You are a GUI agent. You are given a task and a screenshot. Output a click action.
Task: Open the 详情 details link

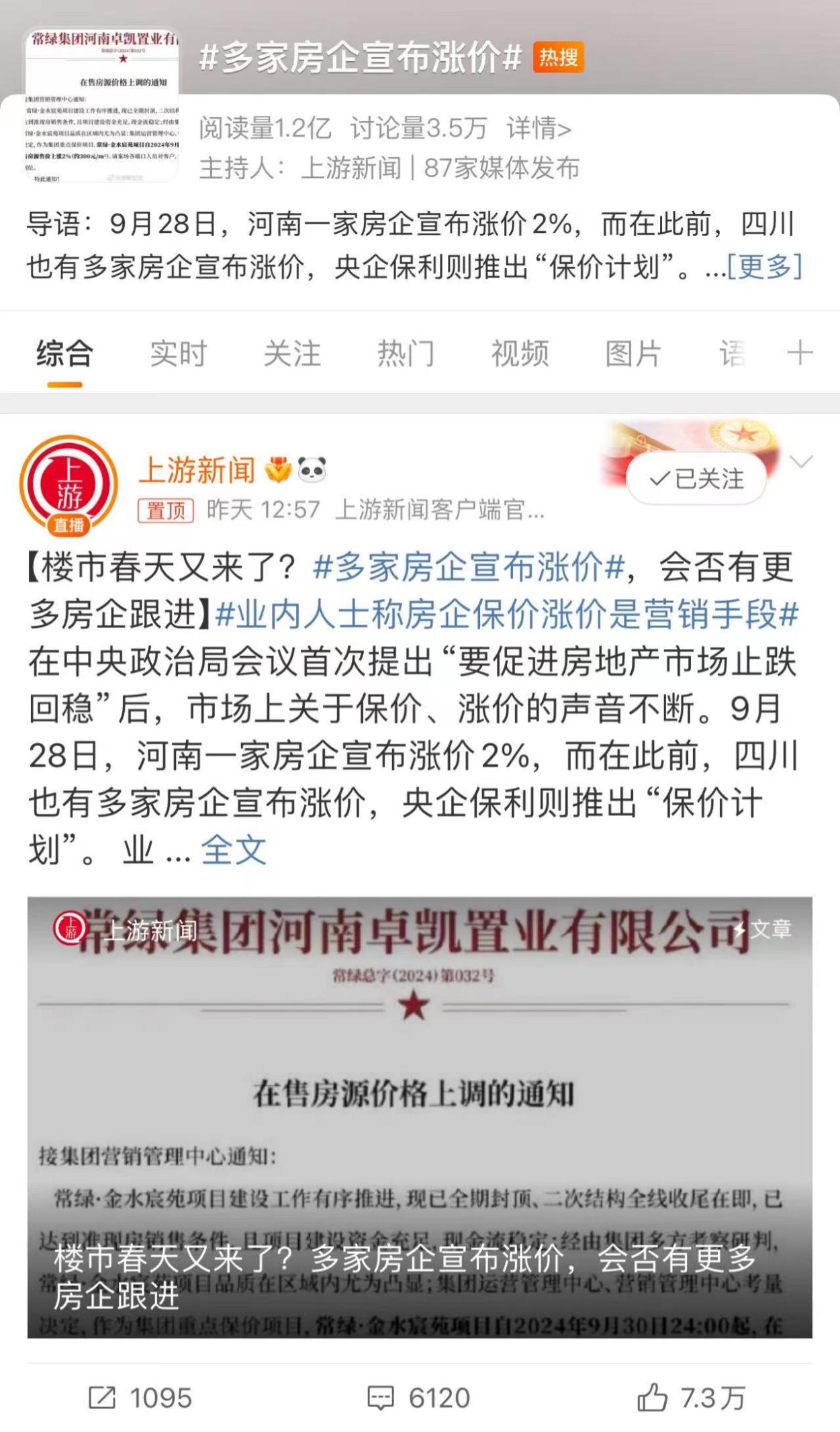pyautogui.click(x=539, y=128)
